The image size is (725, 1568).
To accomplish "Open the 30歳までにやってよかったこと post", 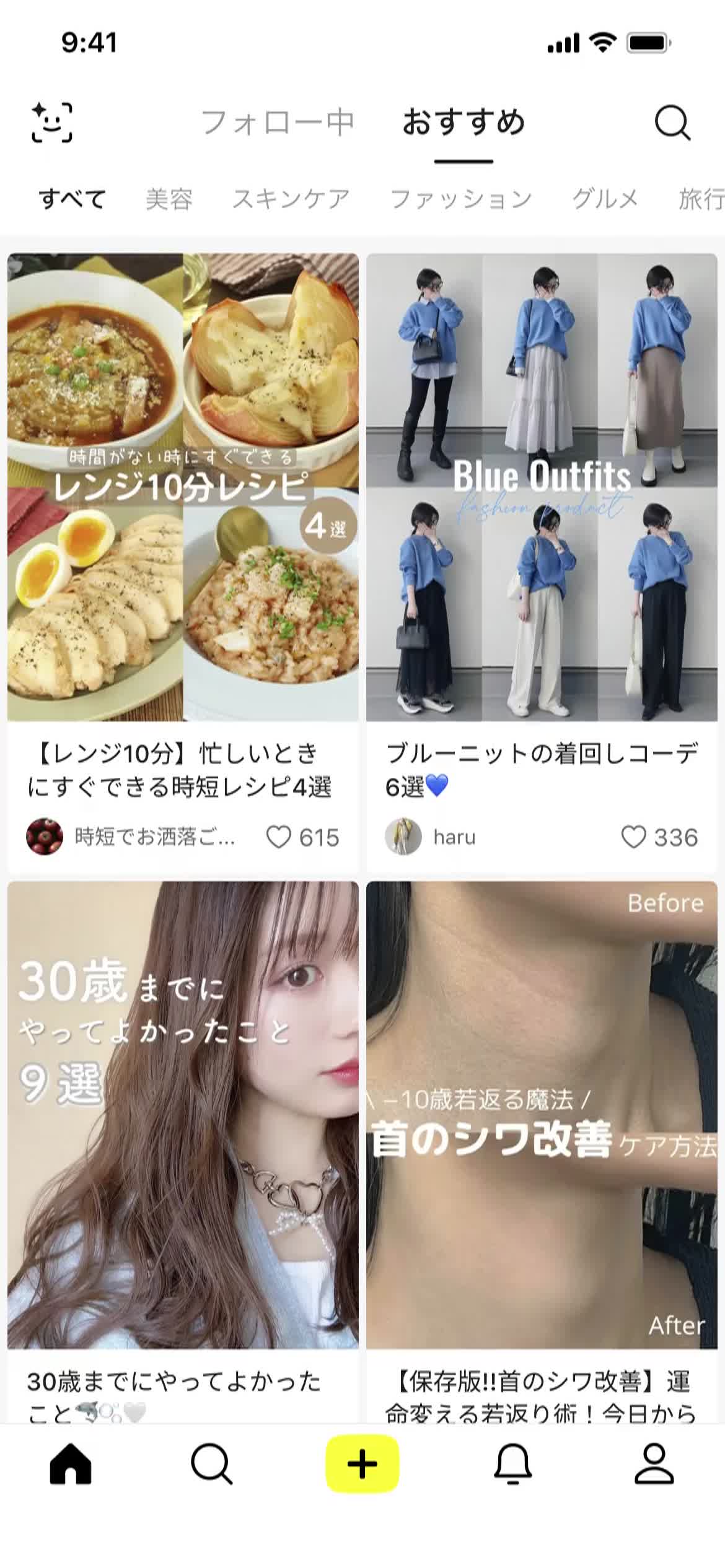I will click(x=183, y=1115).
